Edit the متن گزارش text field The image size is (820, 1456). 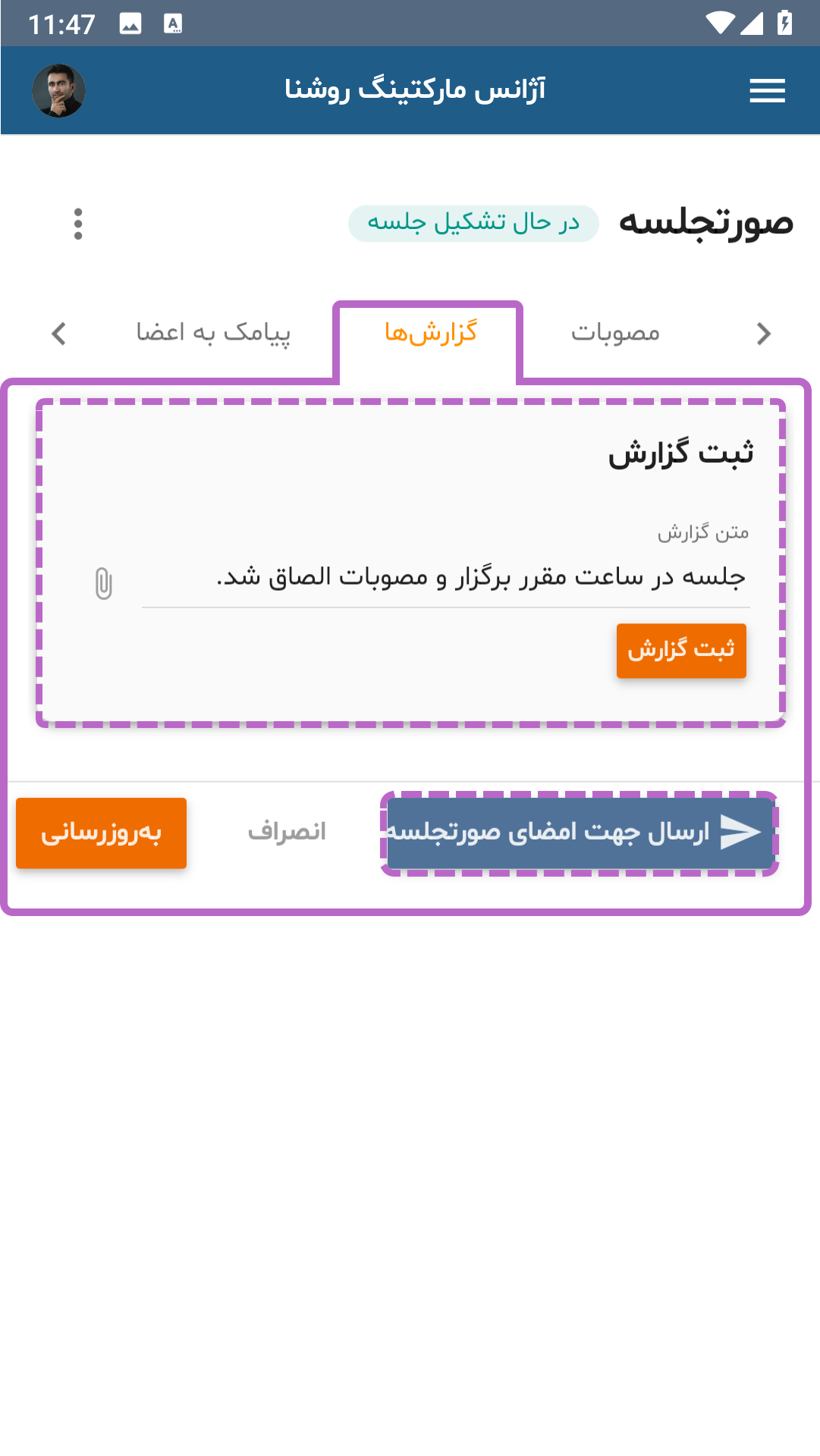click(x=446, y=578)
